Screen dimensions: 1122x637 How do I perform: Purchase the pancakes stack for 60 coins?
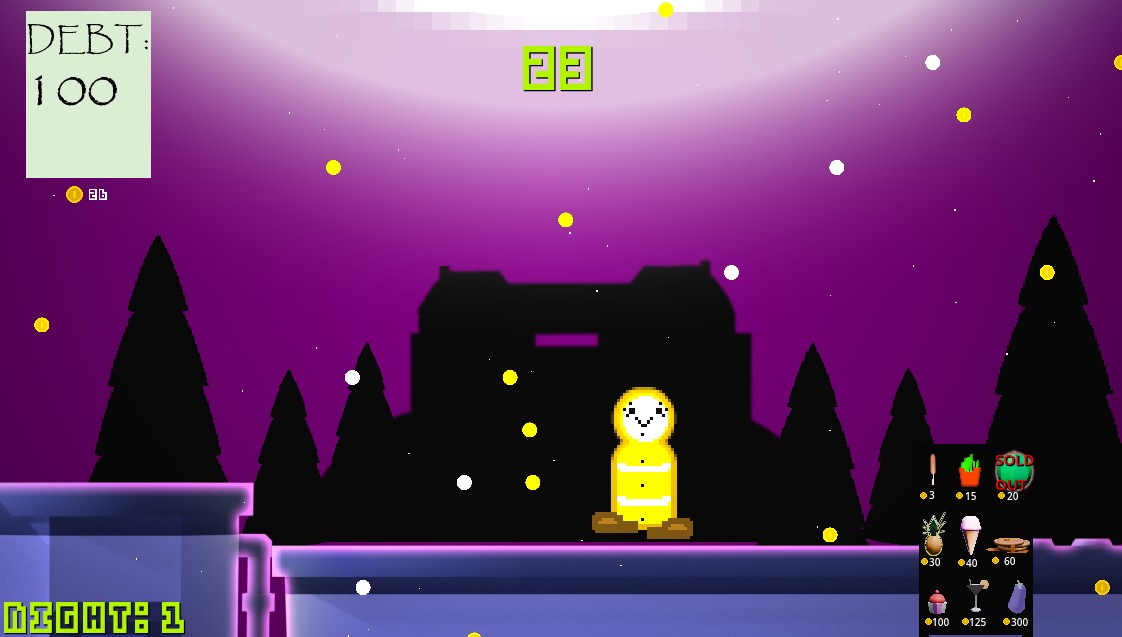point(1010,544)
